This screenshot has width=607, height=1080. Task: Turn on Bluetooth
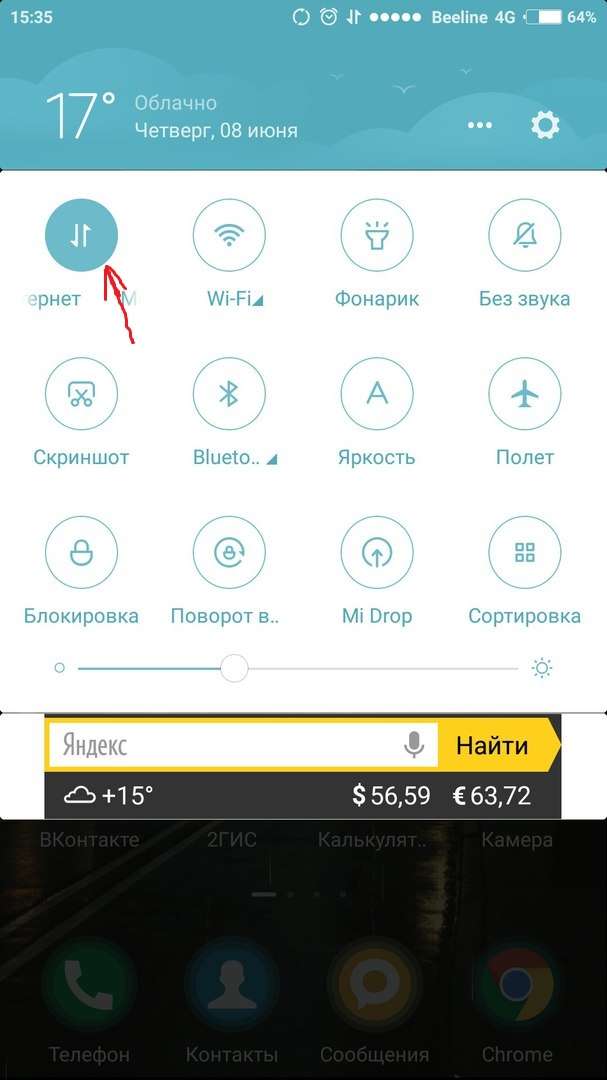click(229, 394)
